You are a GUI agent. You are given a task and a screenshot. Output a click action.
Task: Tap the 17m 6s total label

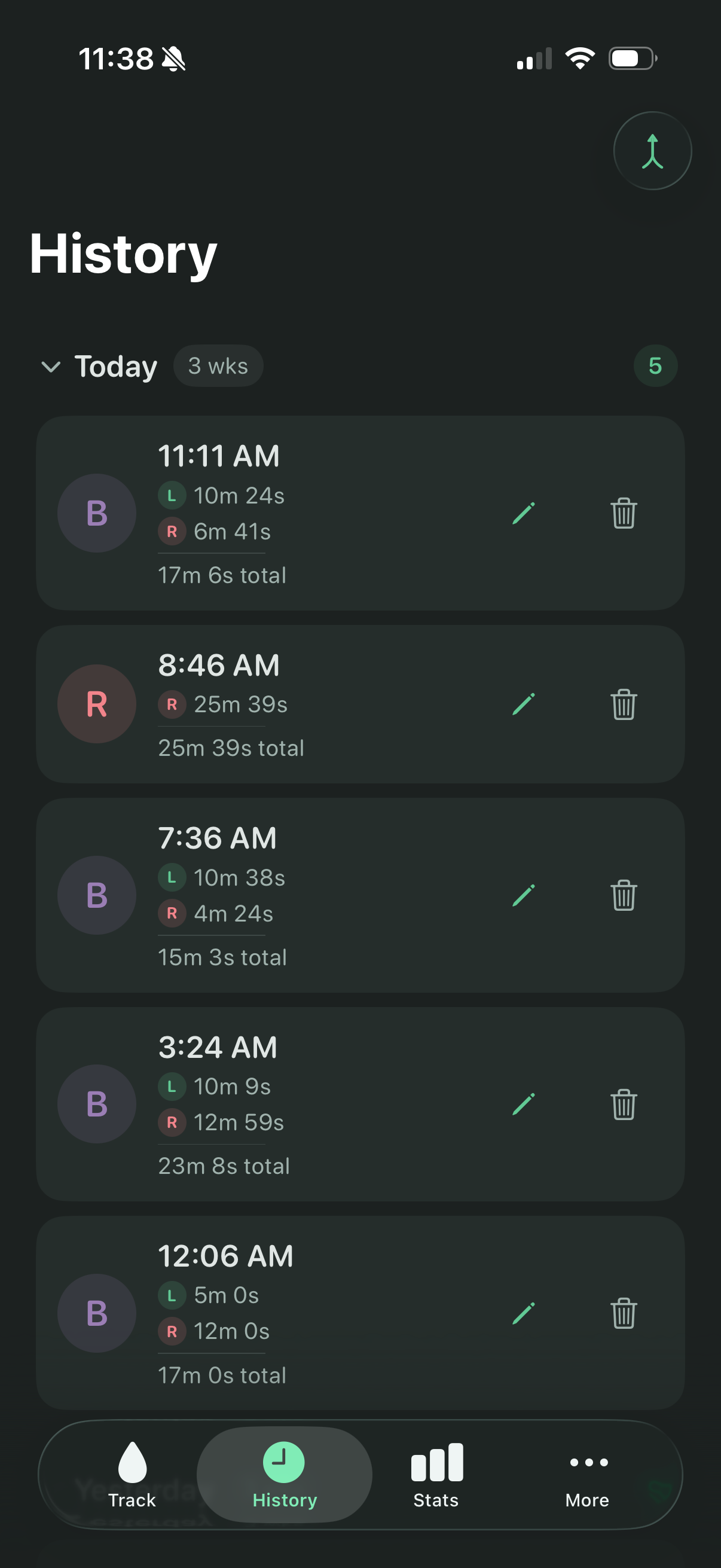pos(221,575)
